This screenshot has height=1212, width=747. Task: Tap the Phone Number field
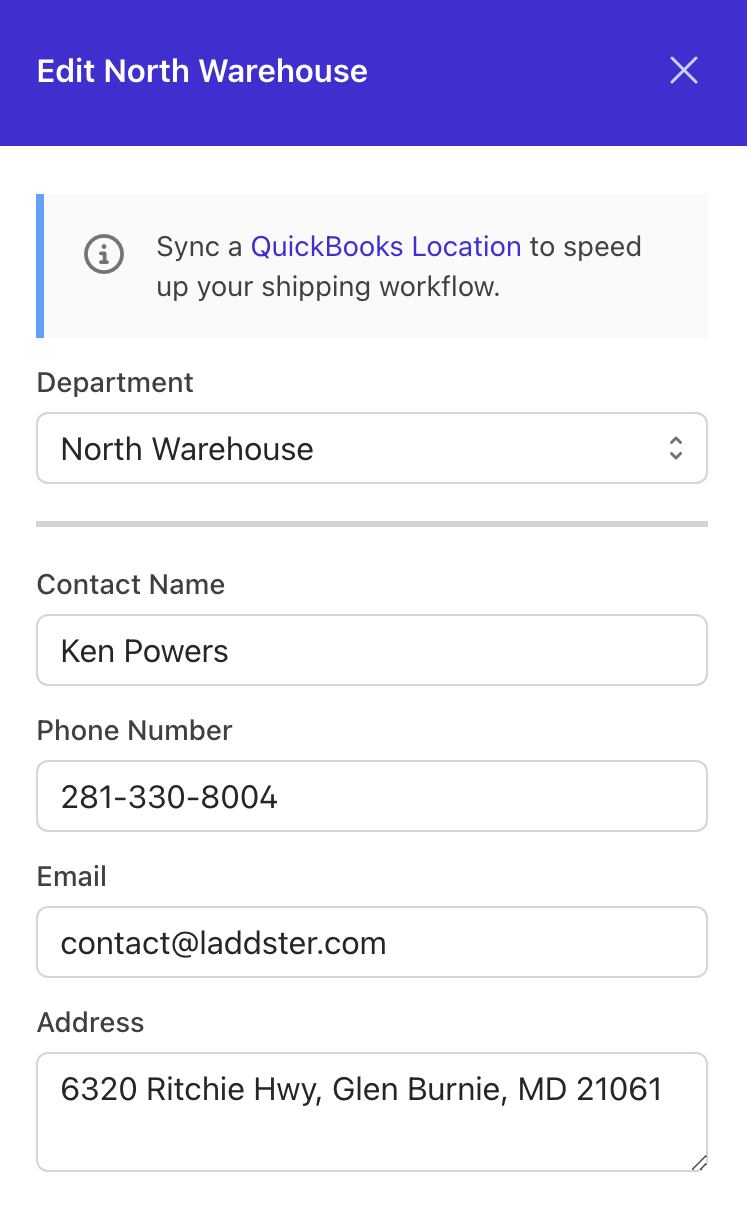click(x=371, y=797)
